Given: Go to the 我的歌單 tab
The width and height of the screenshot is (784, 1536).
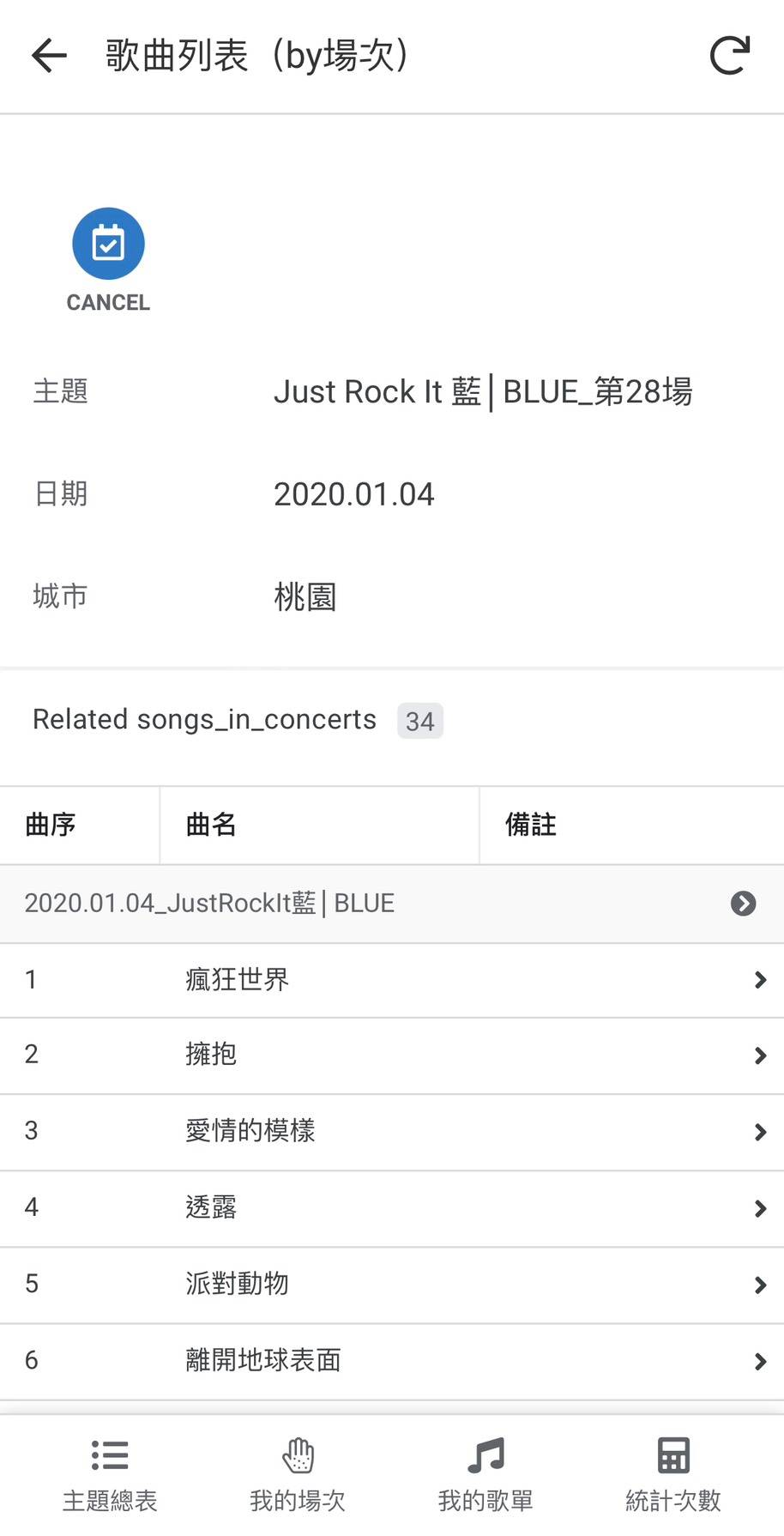Looking at the screenshot, I should (x=485, y=1475).
